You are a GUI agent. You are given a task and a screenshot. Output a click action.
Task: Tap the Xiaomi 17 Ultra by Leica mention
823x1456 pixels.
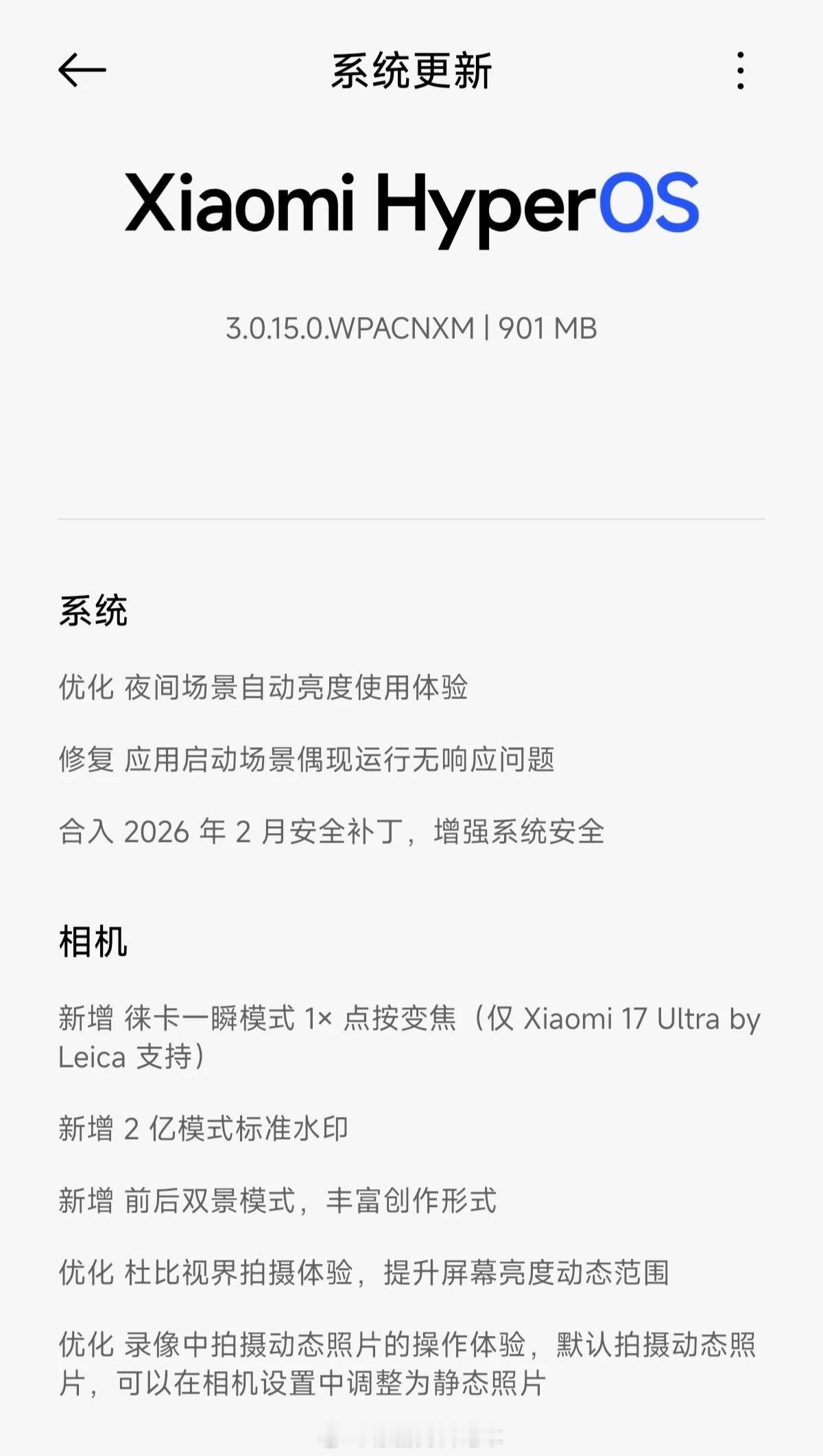tap(638, 1021)
